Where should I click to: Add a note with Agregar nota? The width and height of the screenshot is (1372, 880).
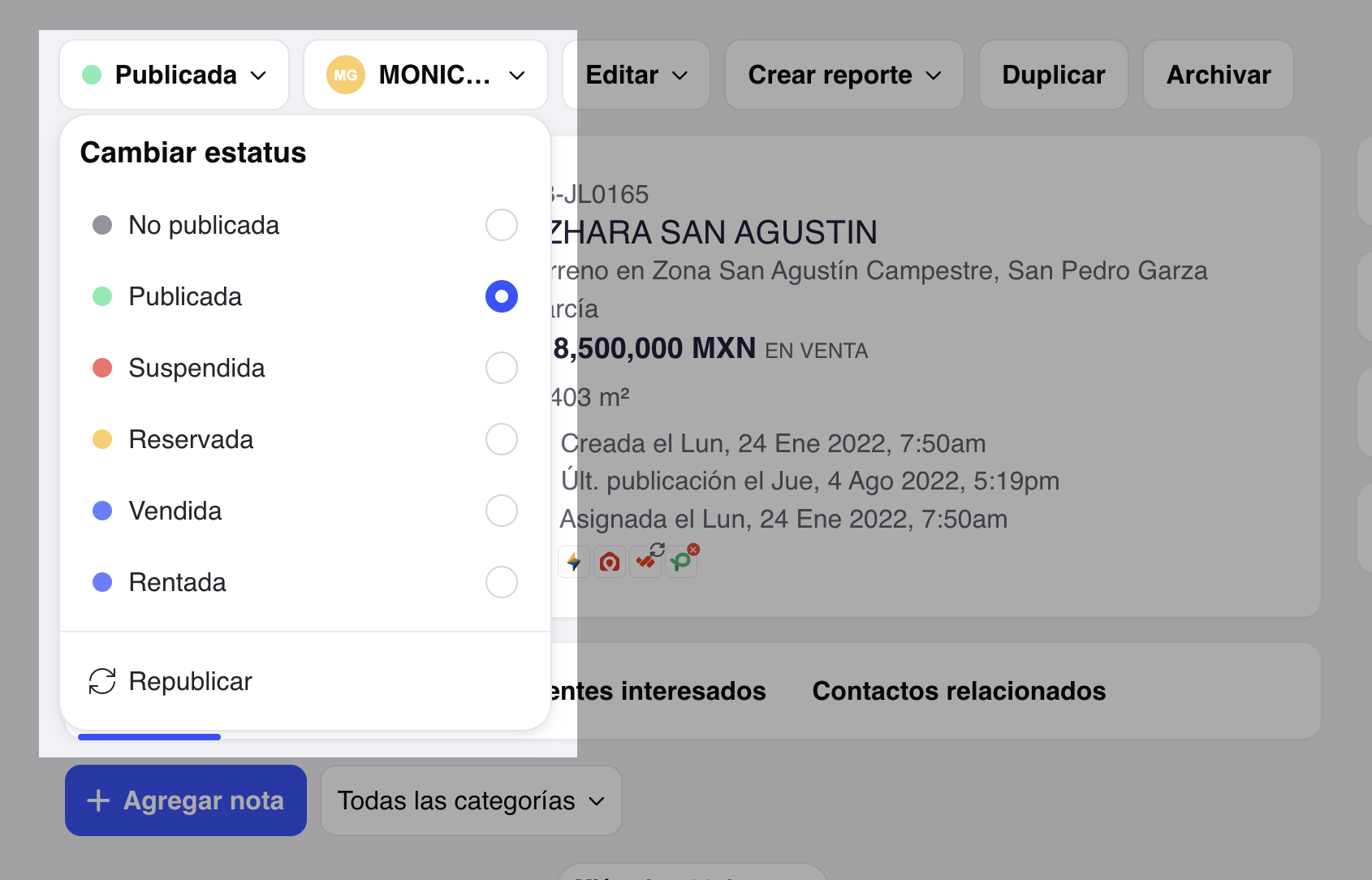coord(186,800)
